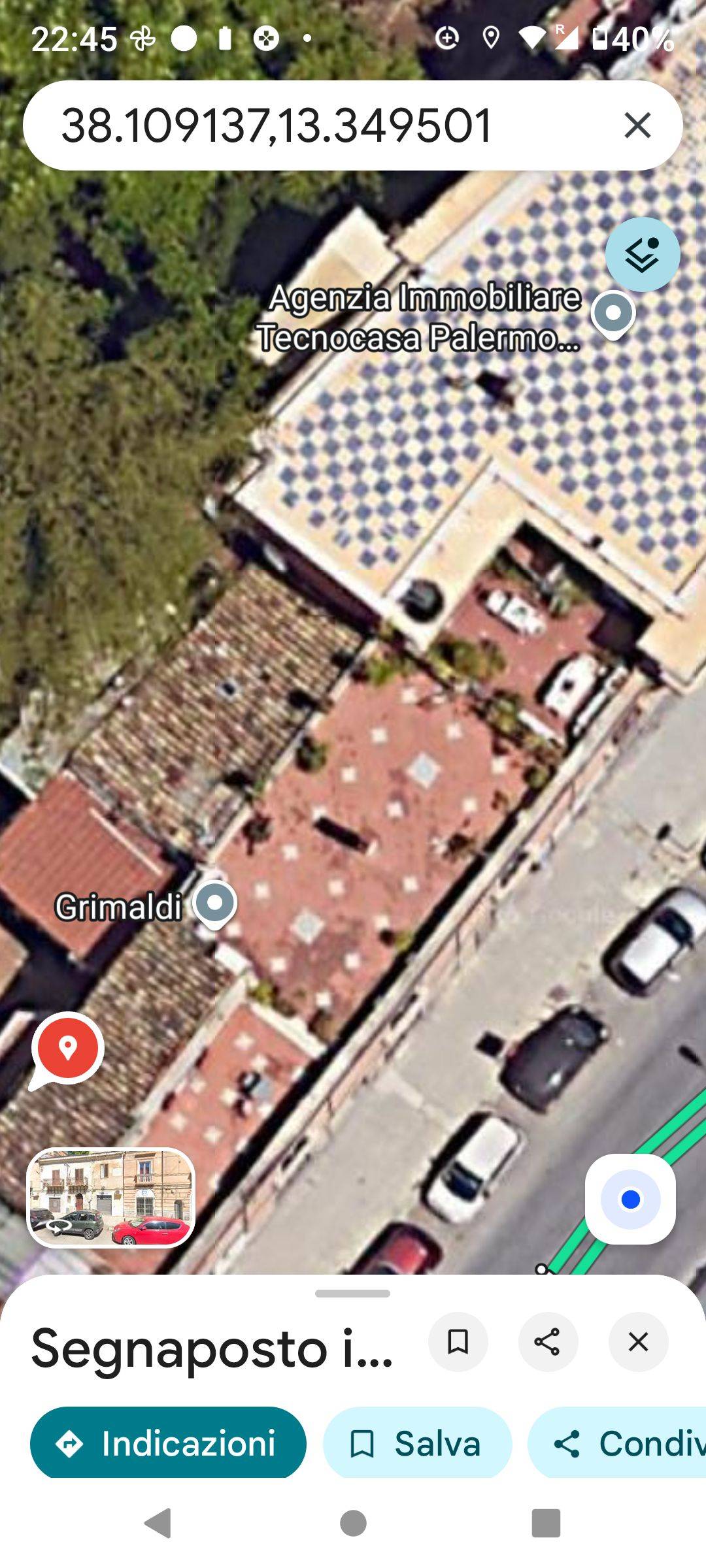Go back using the system back button
The width and height of the screenshot is (706, 1568).
coord(158,1524)
